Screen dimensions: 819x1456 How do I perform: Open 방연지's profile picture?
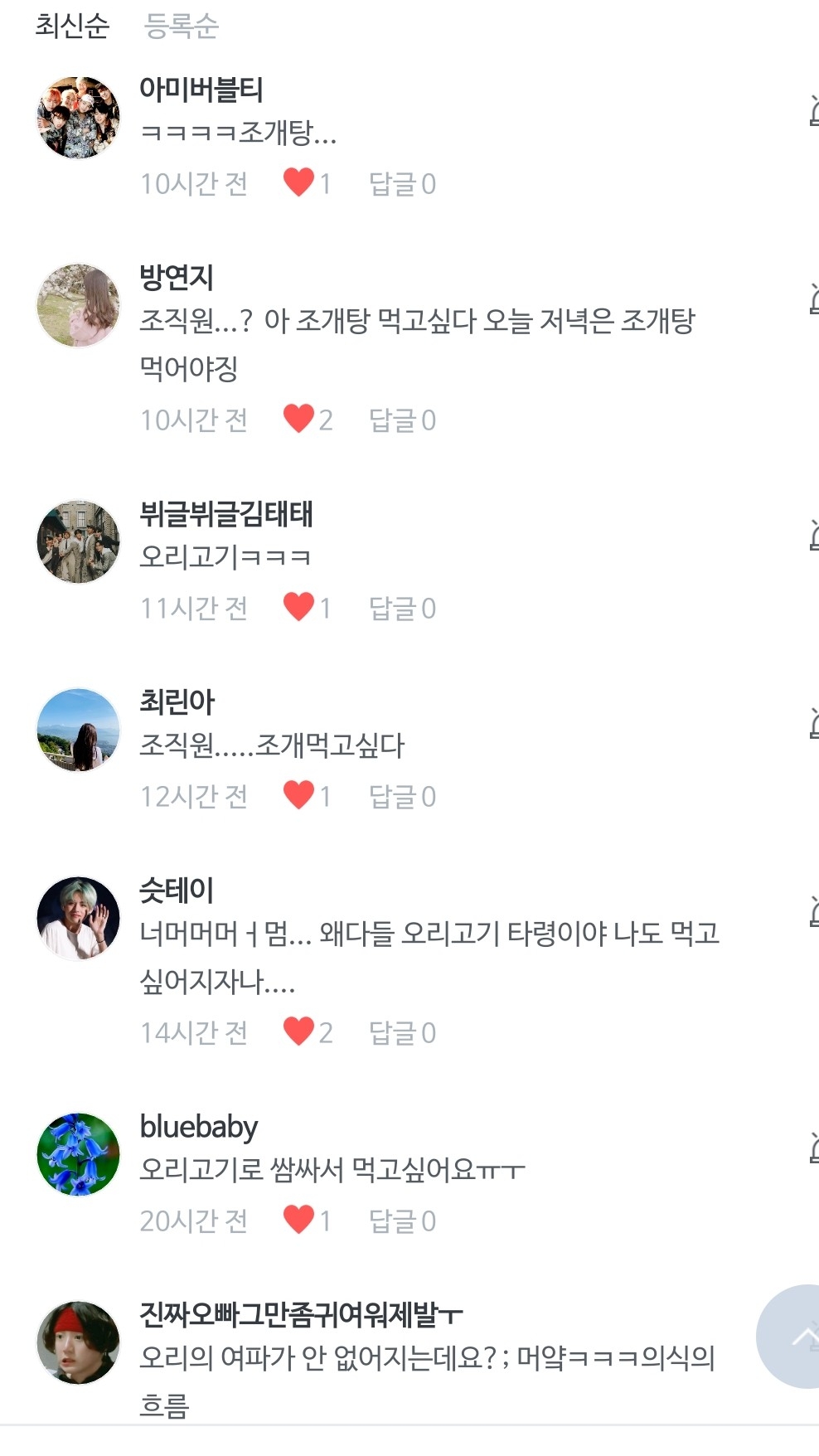click(x=79, y=305)
